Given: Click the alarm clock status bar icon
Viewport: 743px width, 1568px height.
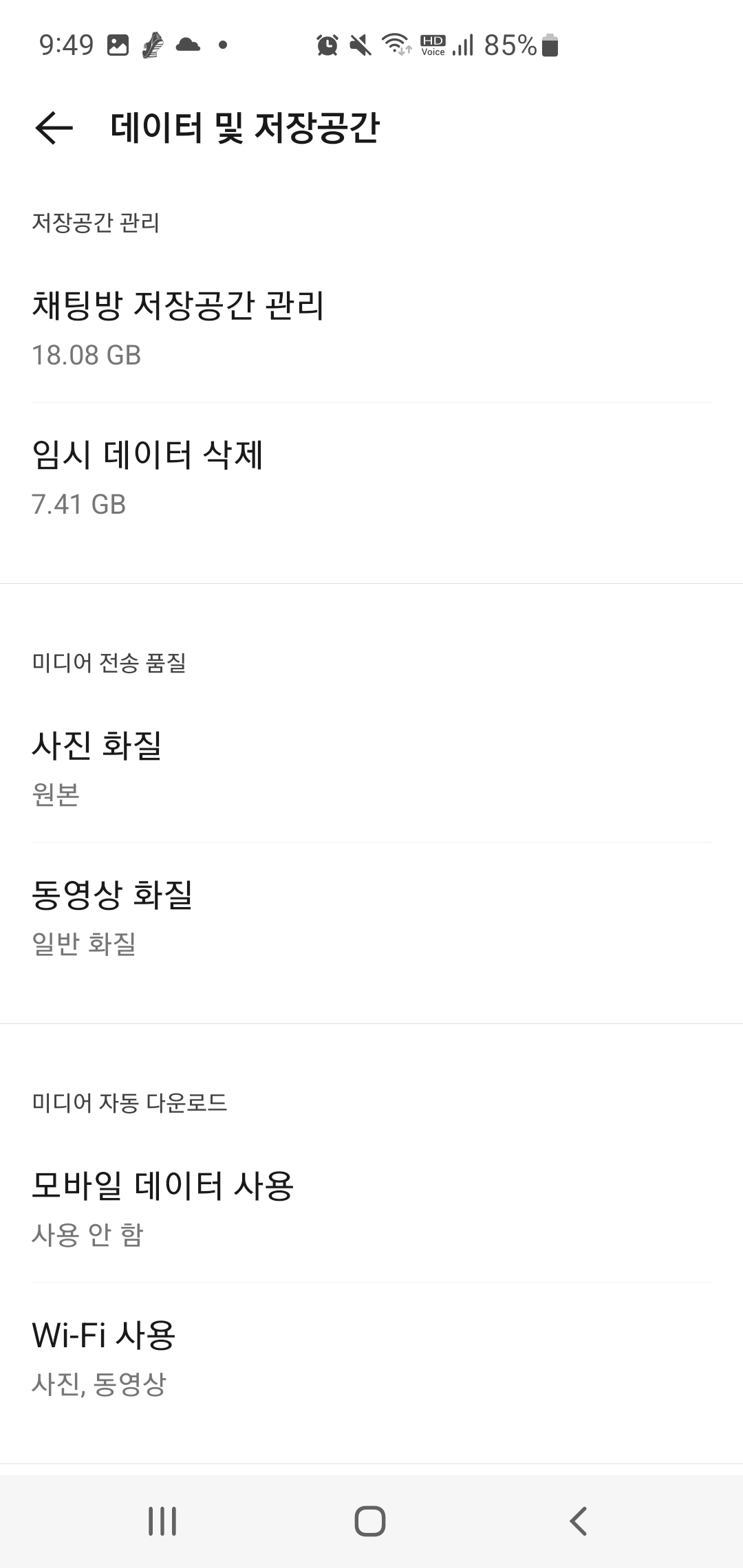Looking at the screenshot, I should (x=328, y=45).
